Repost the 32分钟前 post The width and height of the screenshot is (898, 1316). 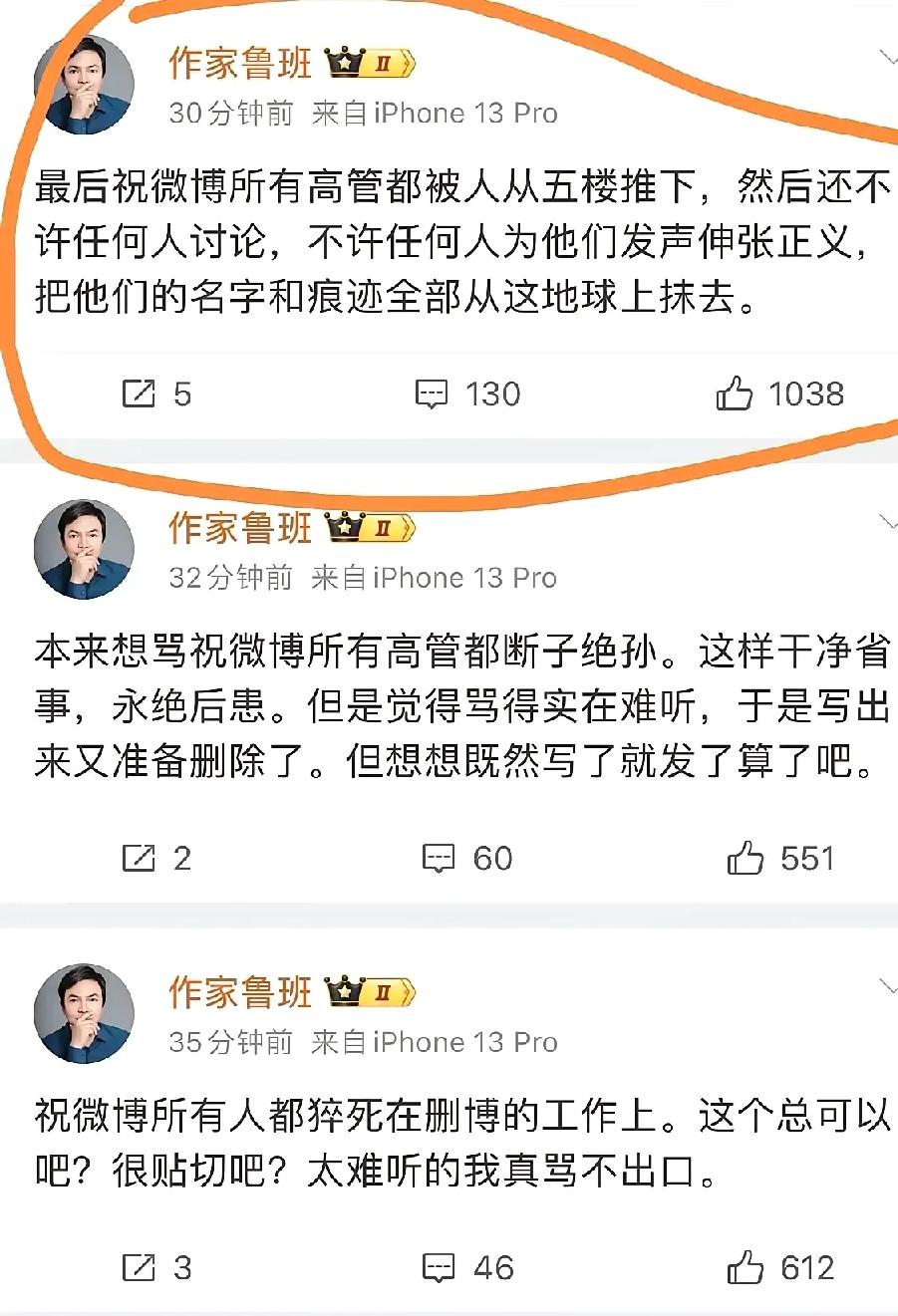click(159, 859)
